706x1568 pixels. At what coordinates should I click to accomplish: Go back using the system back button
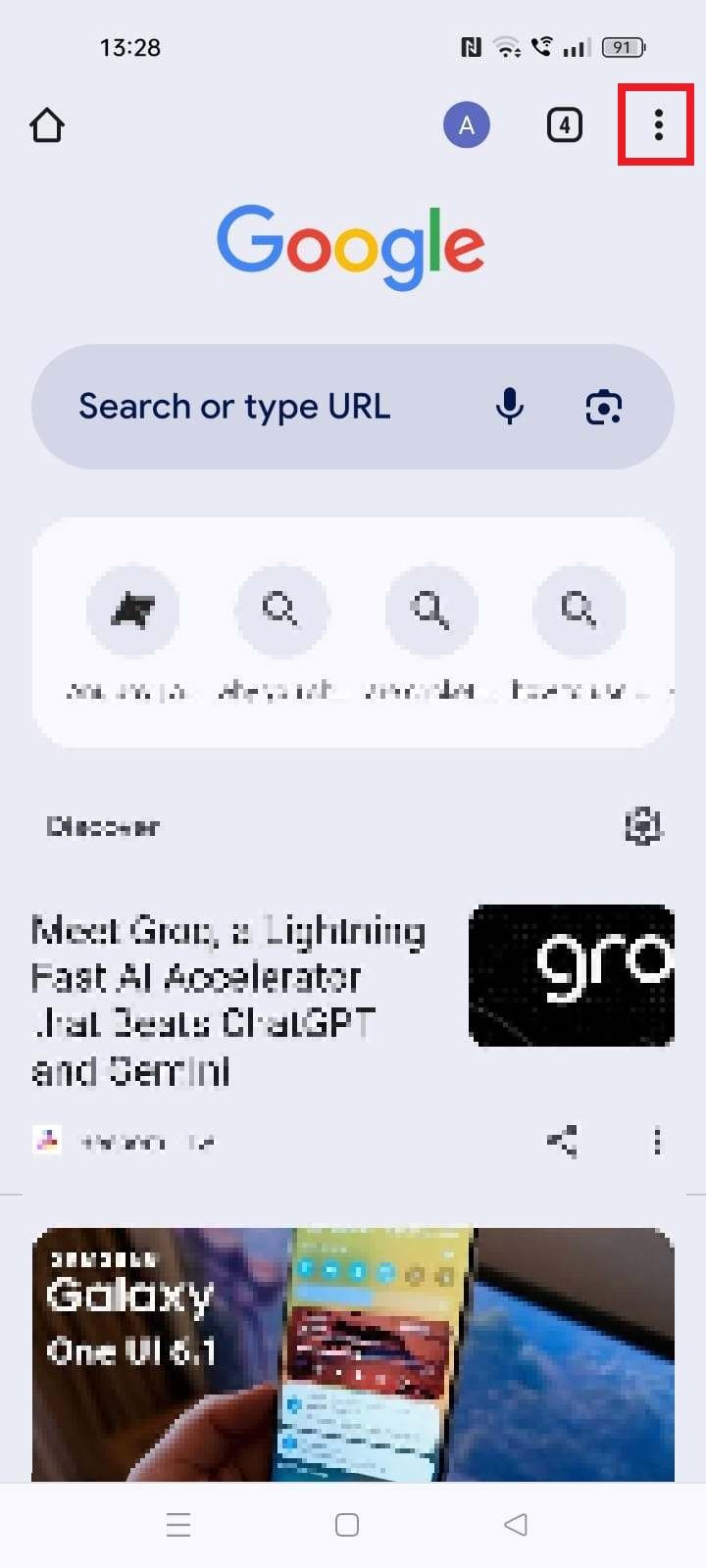tap(516, 1524)
